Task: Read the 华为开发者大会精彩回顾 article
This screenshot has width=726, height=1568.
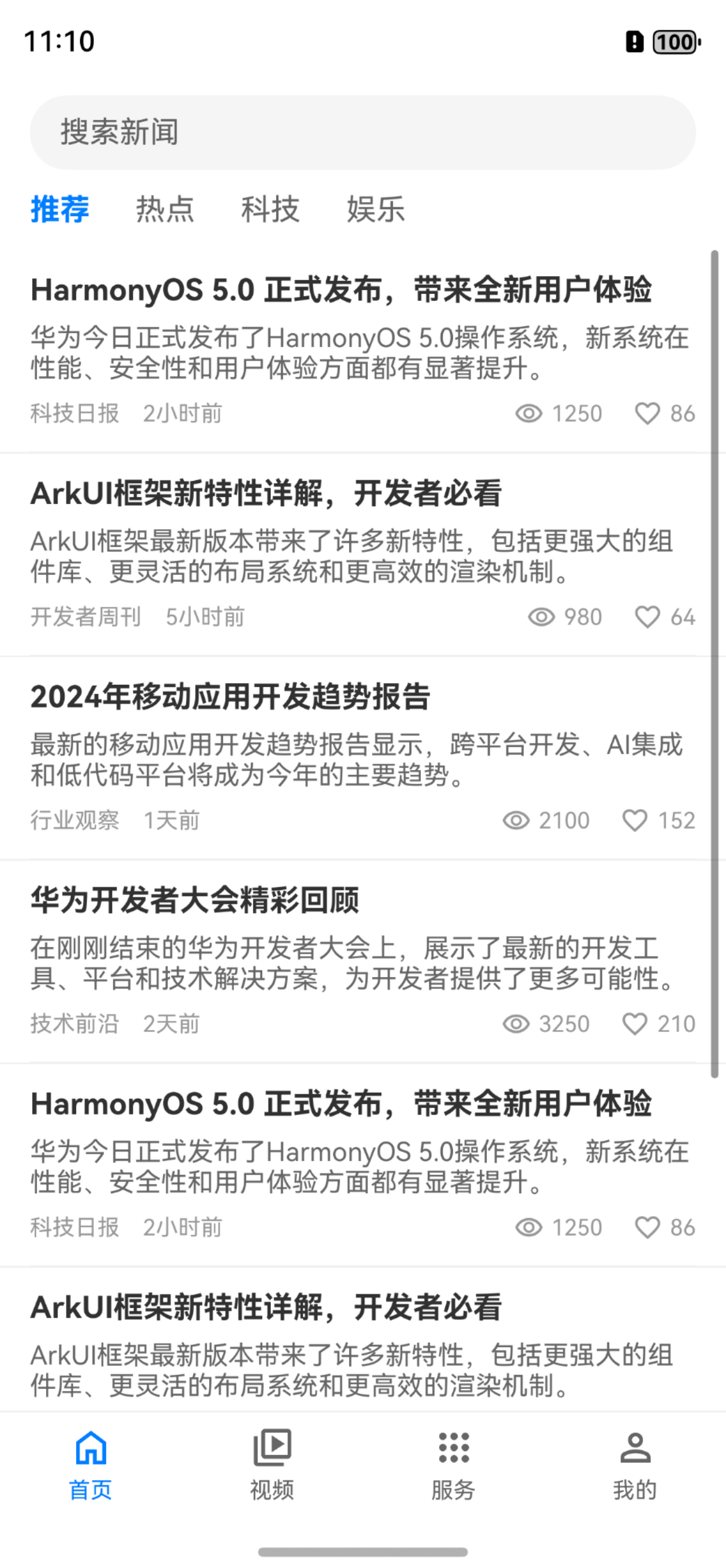Action: click(x=195, y=900)
